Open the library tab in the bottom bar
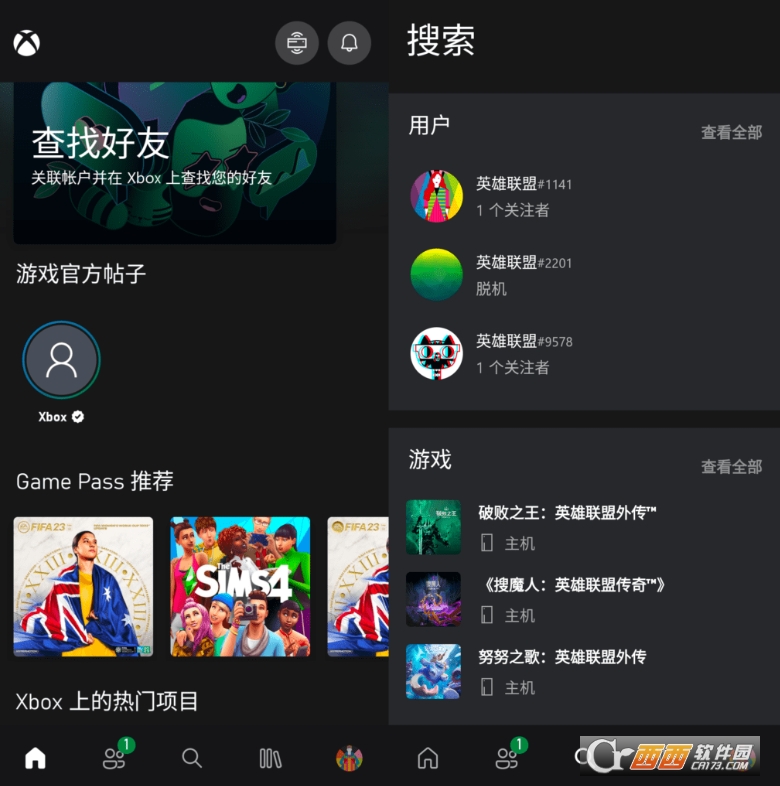This screenshot has height=786, width=780. click(x=270, y=758)
